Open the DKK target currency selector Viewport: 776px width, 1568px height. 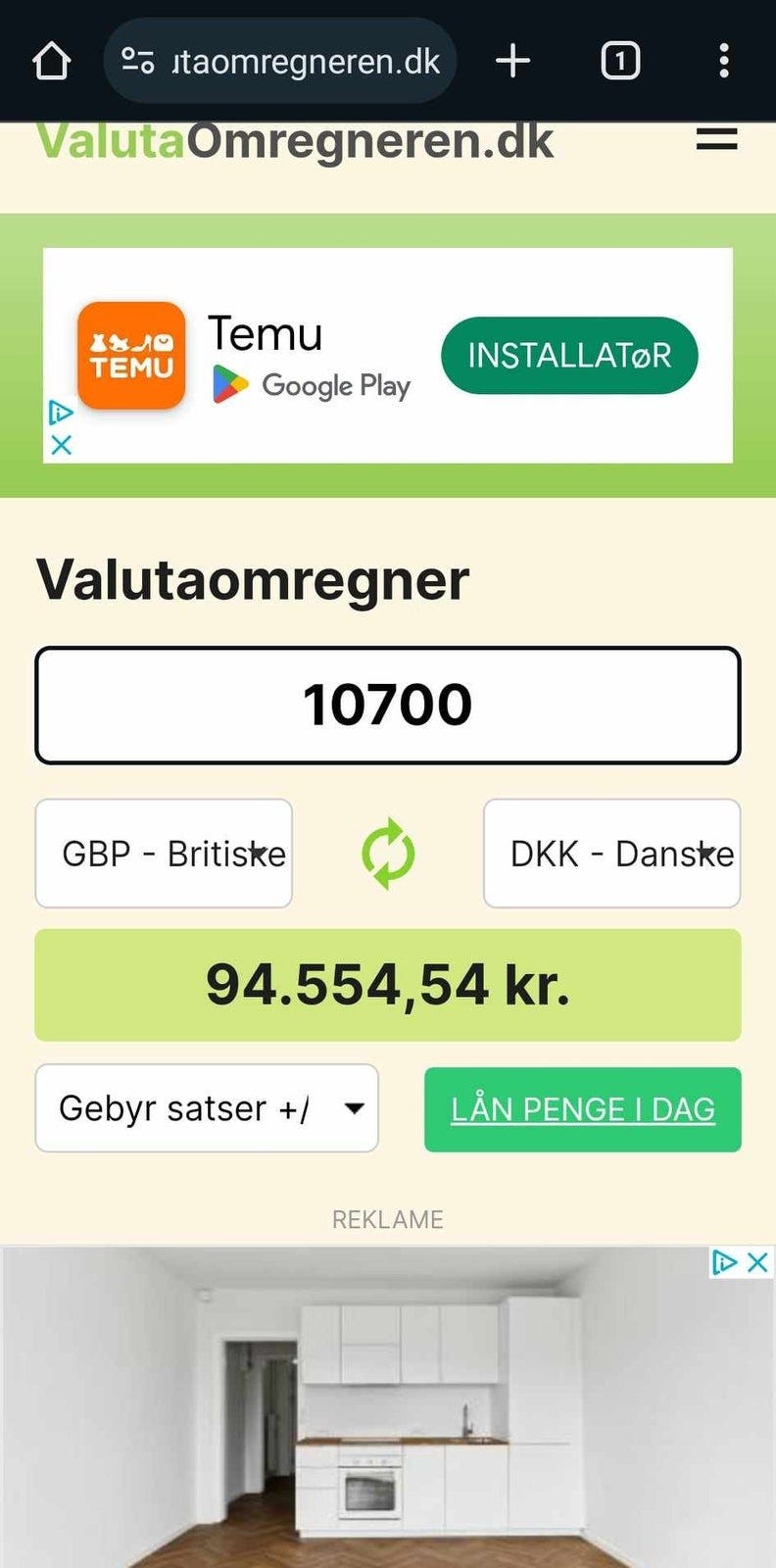tap(611, 854)
